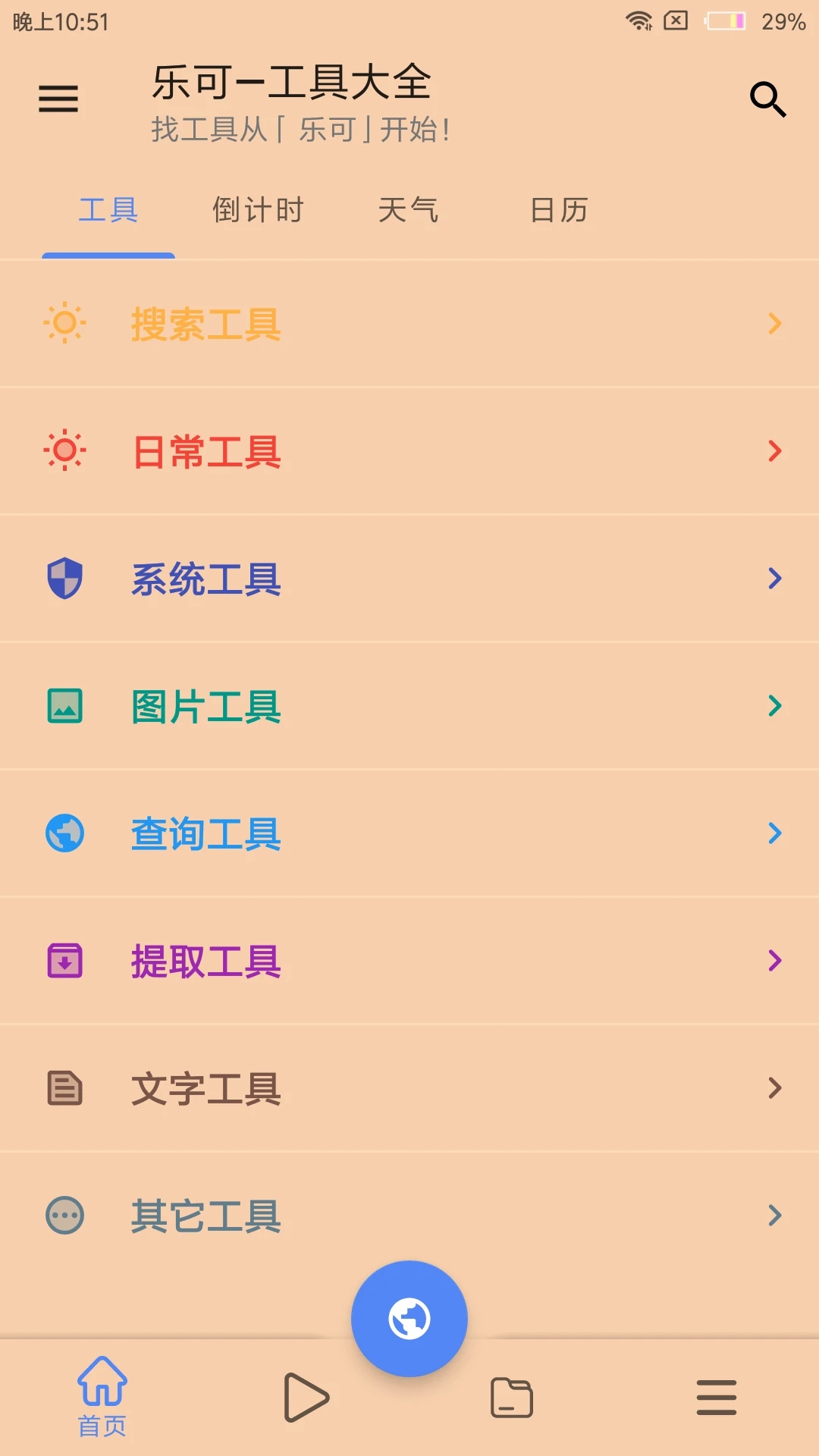The height and width of the screenshot is (1456, 819).
Task: Open 搜索工具 category
Action: (x=409, y=324)
